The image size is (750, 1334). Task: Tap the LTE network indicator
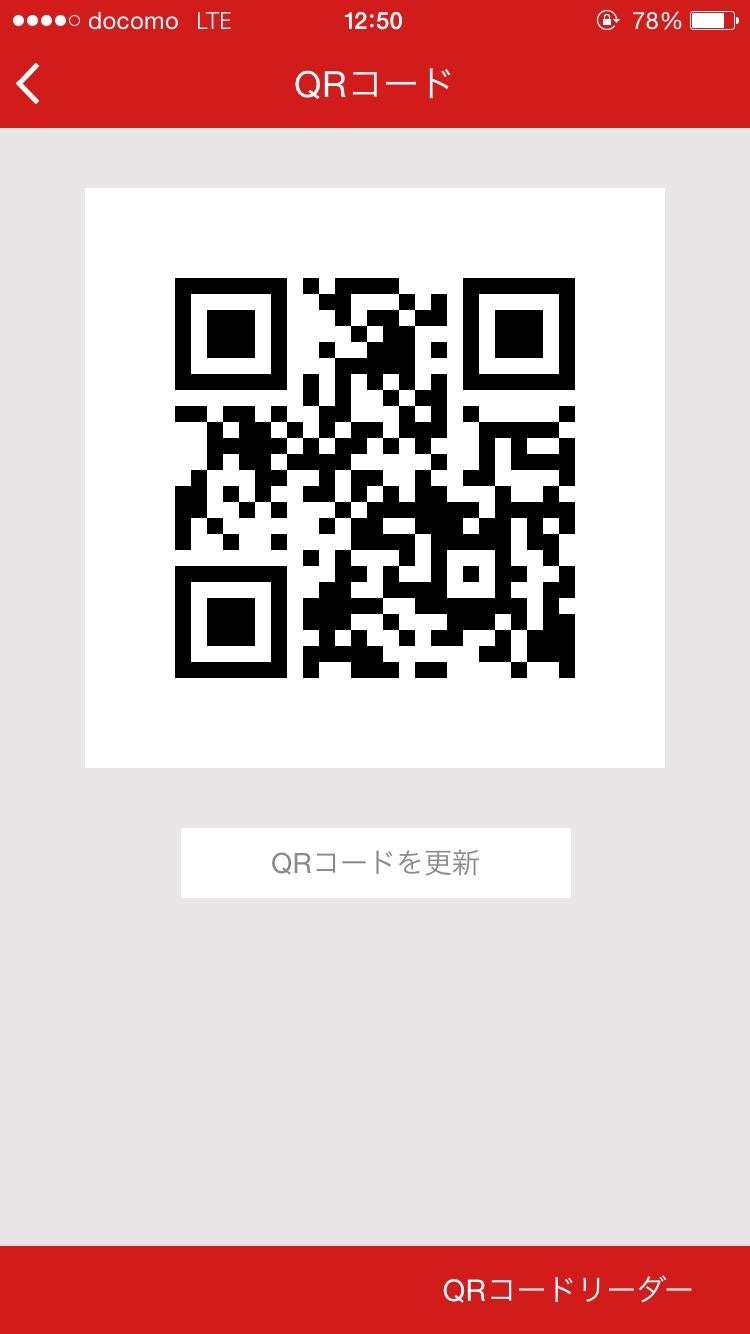(213, 19)
